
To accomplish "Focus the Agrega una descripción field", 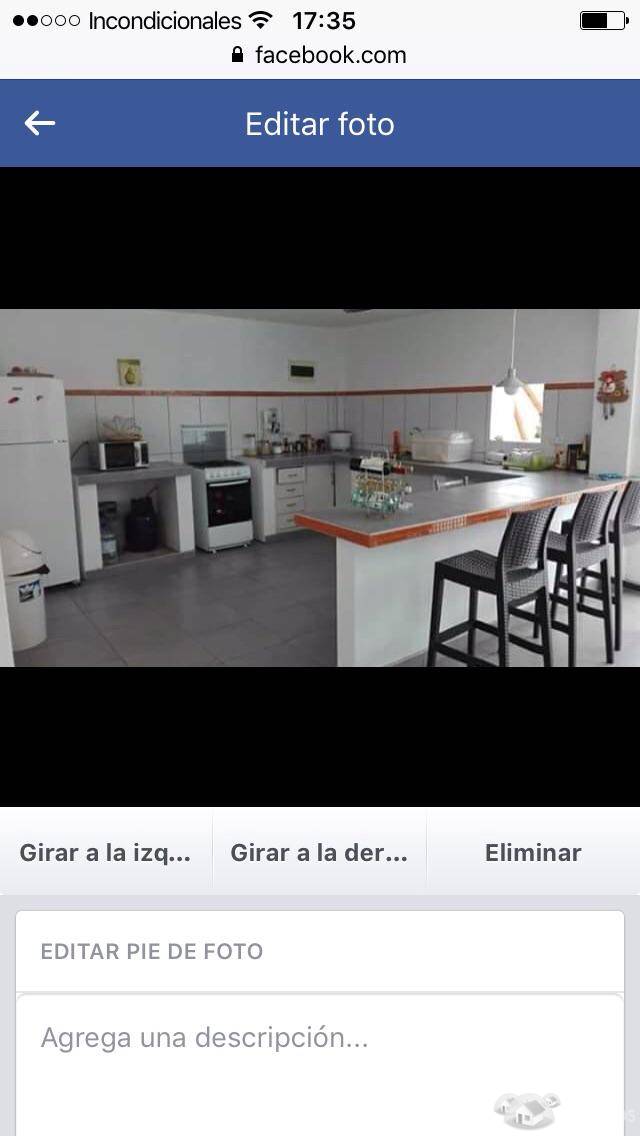I will tap(320, 1065).
